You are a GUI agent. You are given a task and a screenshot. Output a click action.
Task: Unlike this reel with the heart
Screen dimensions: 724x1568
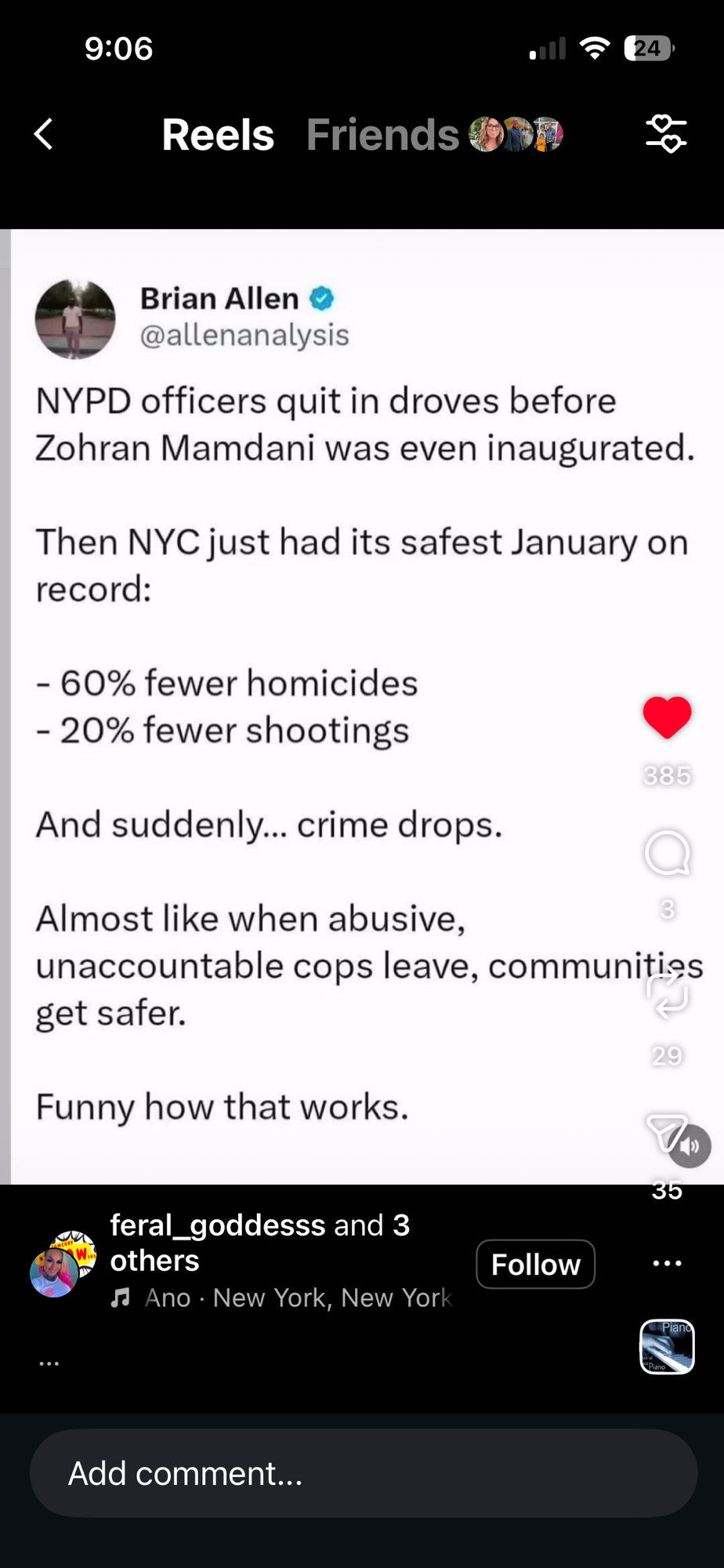click(667, 717)
